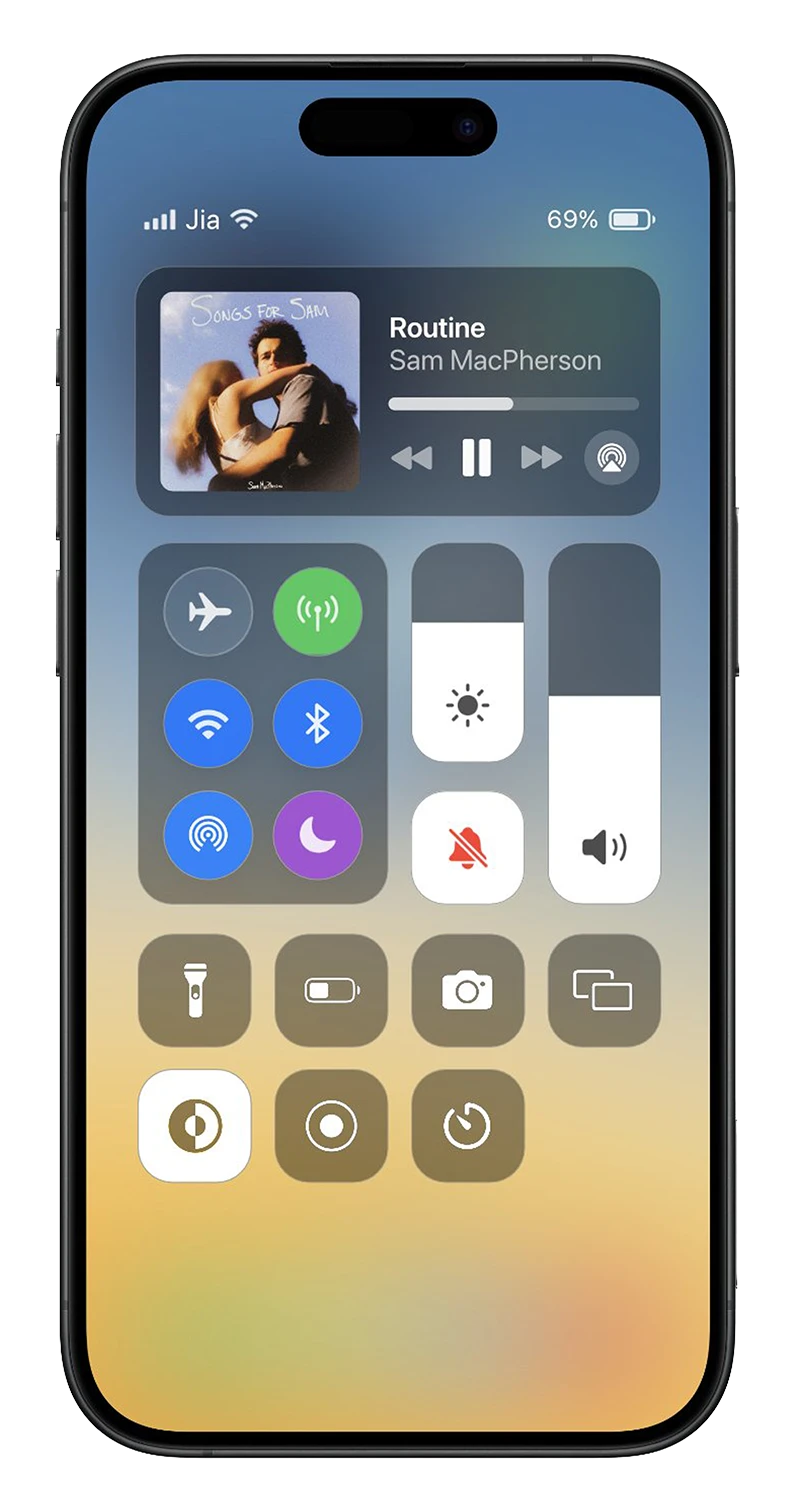Image resolution: width=800 pixels, height=1512 pixels.
Task: Start a screen recording
Action: click(x=332, y=1124)
